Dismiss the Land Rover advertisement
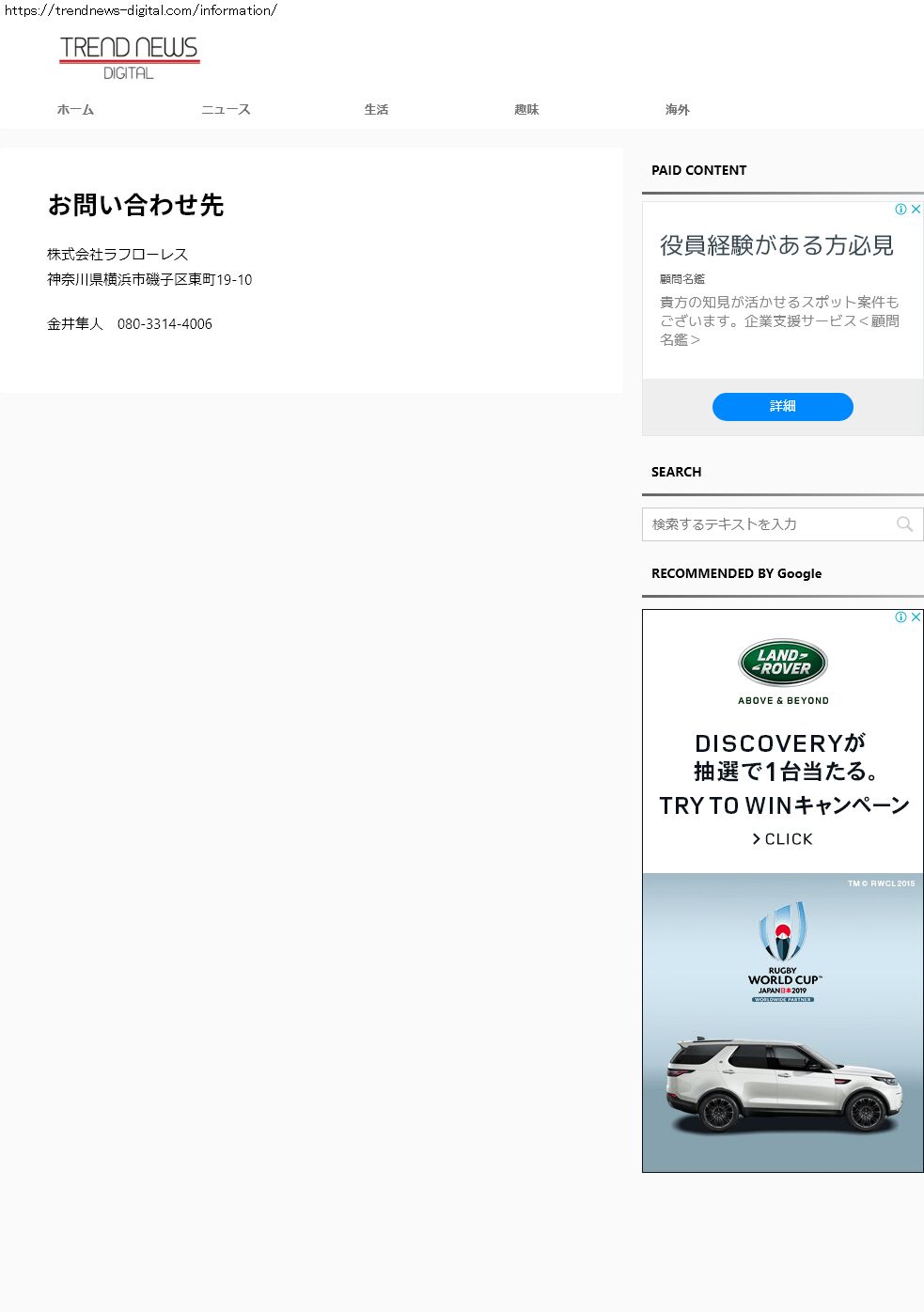The width and height of the screenshot is (924, 1312). pyautogui.click(x=916, y=617)
